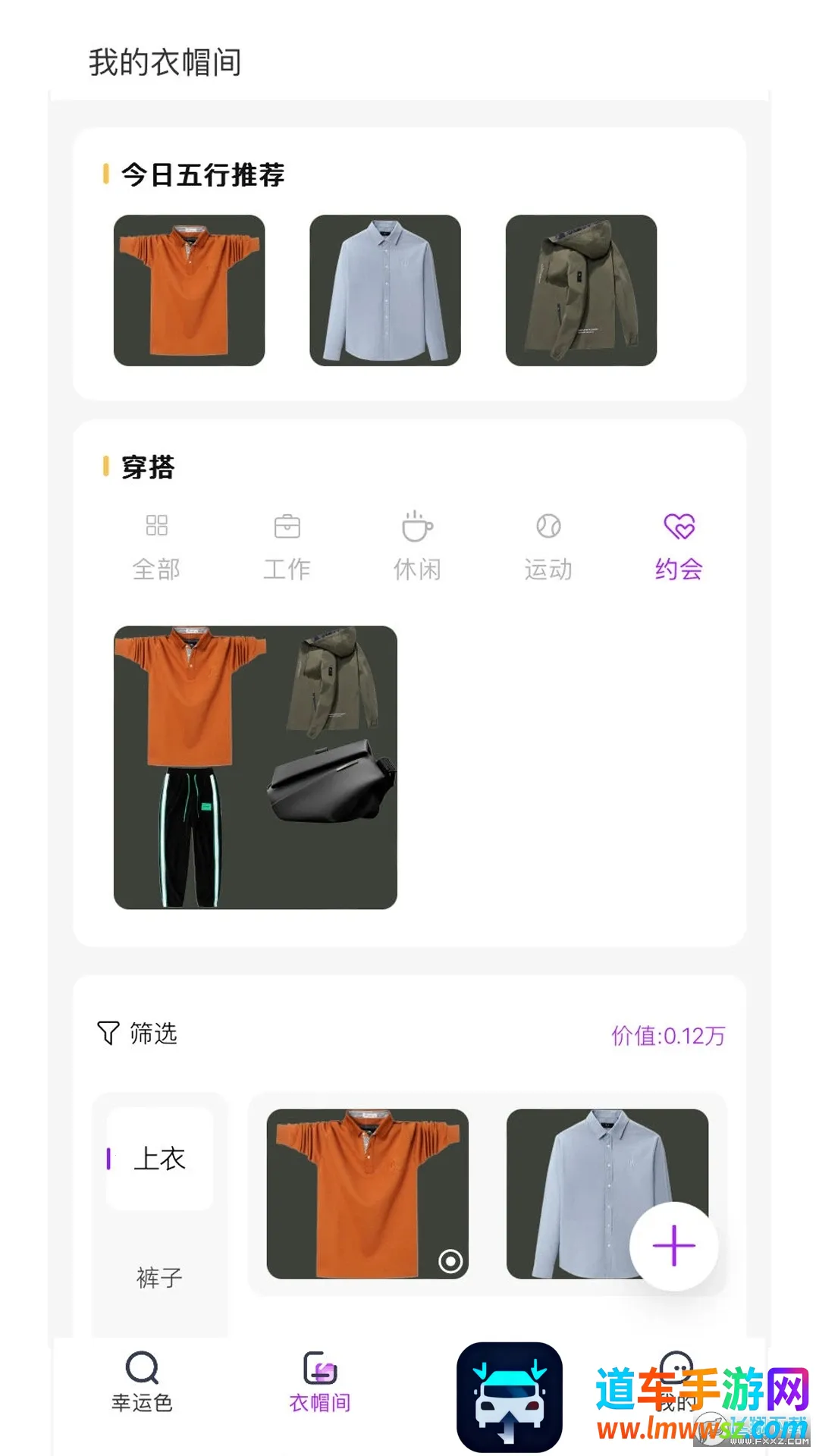Open the blue shirt in 今日五行推荐

(384, 290)
